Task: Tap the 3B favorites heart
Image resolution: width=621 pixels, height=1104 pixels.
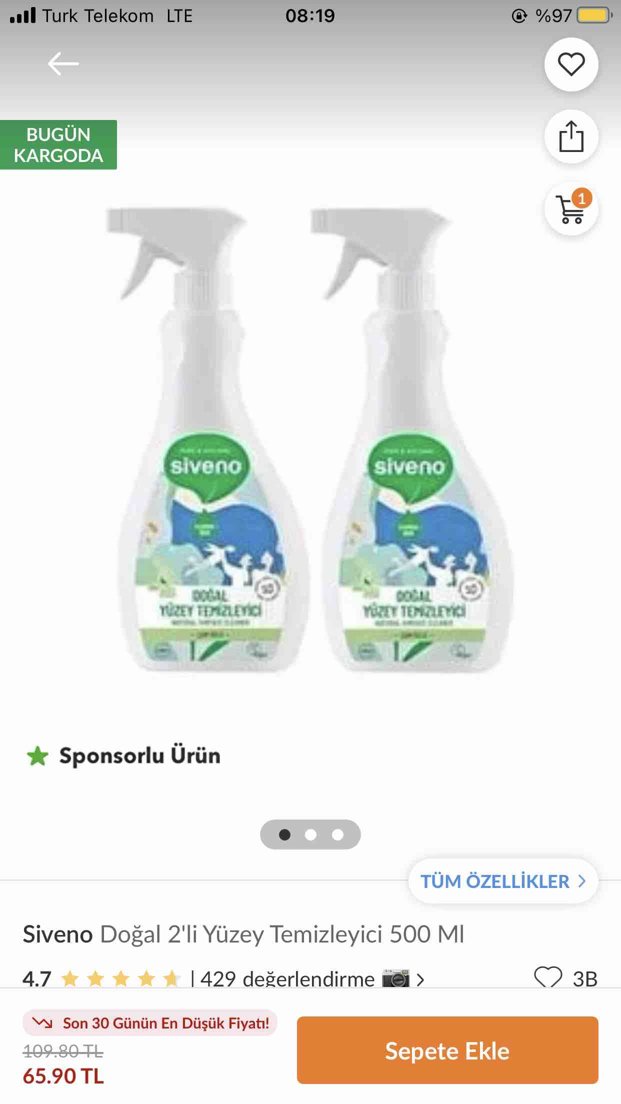Action: pyautogui.click(x=548, y=977)
